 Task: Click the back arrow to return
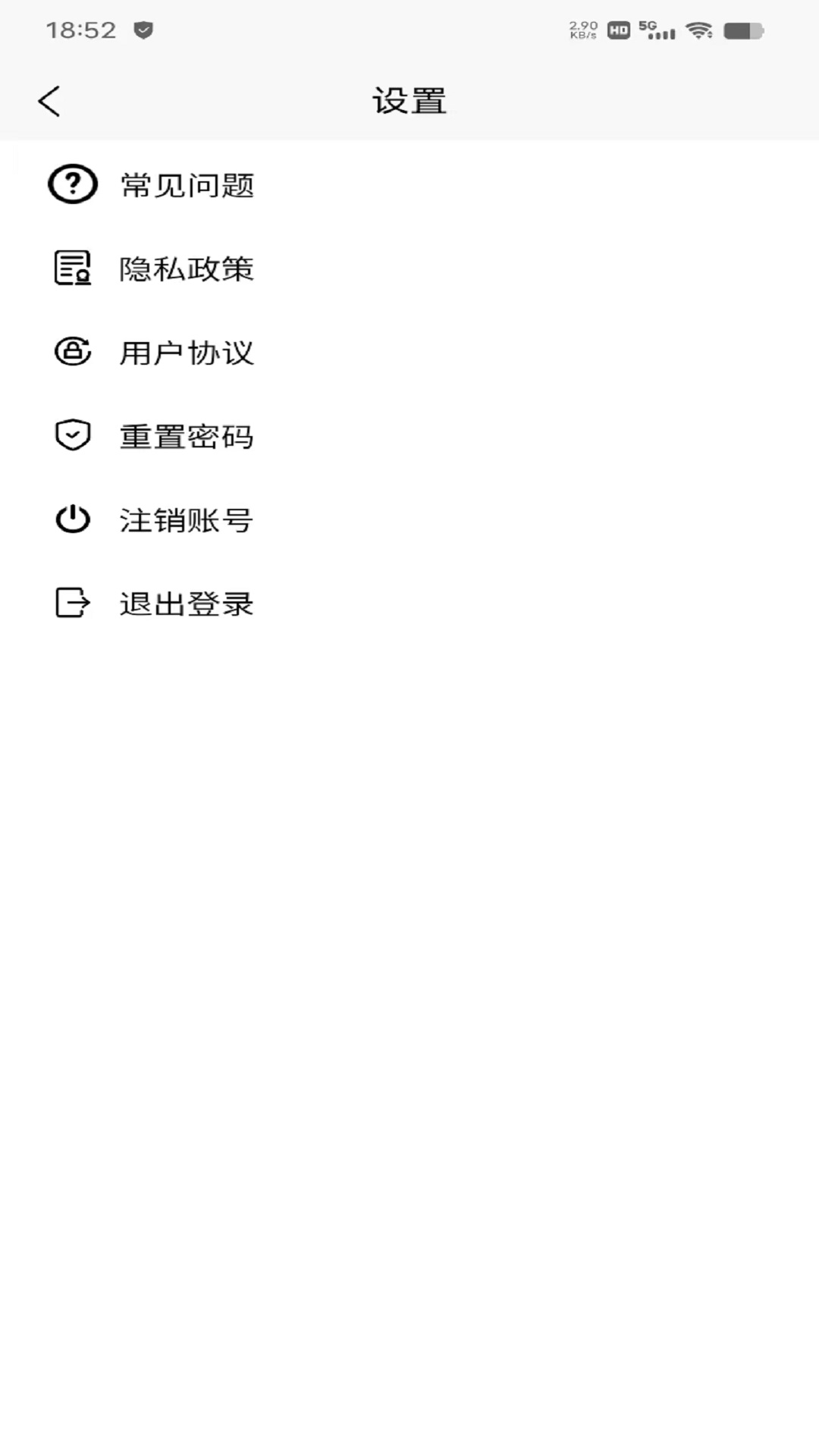click(x=50, y=99)
